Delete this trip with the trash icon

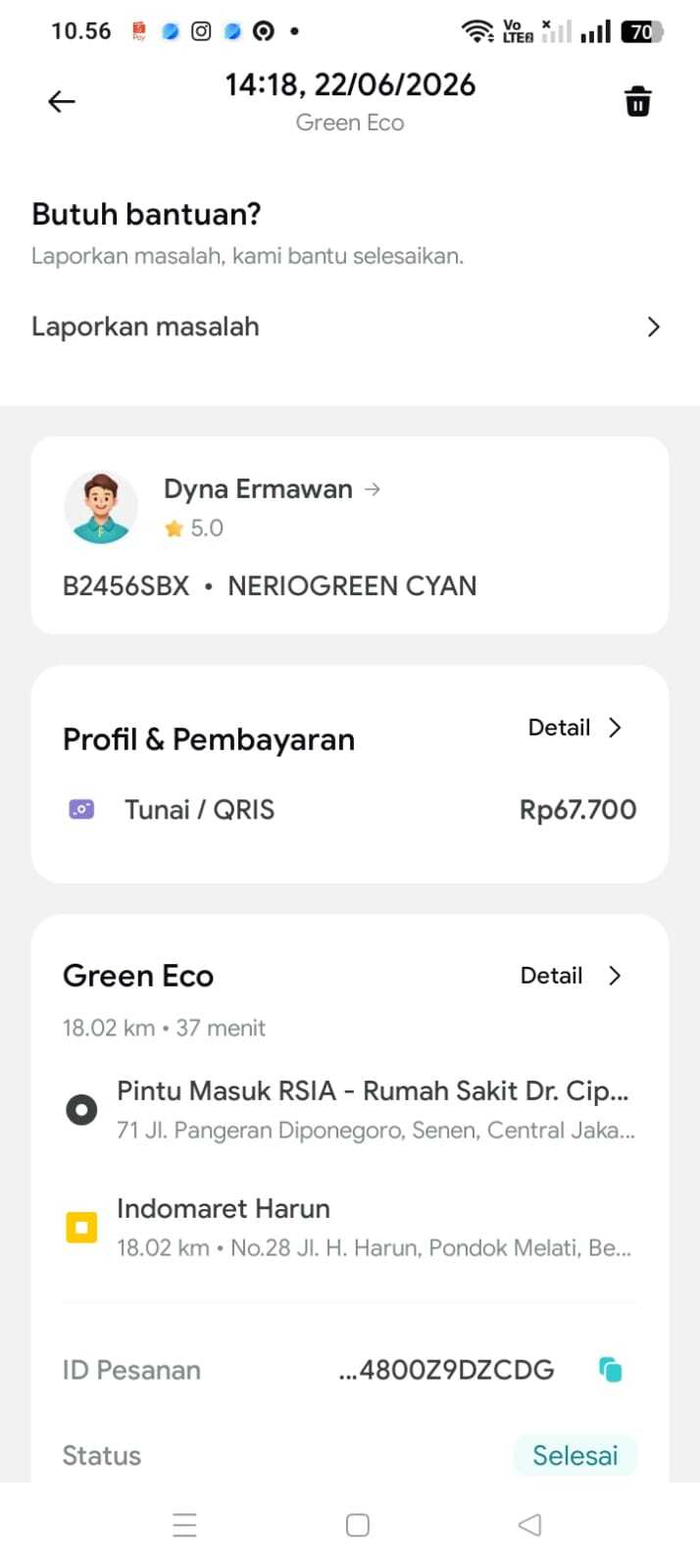[x=637, y=101]
